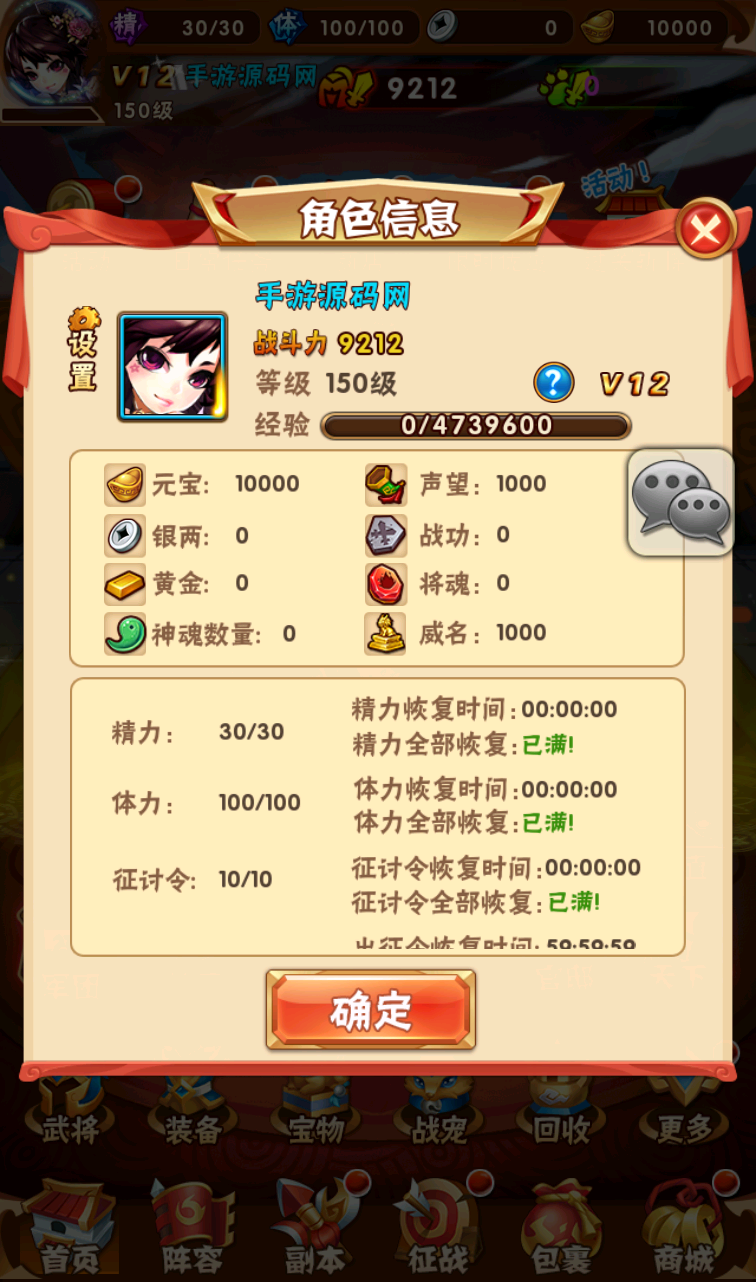Open 设置 settings beside the avatar
Image resolution: width=756 pixels, height=1282 pixels.
[x=83, y=349]
